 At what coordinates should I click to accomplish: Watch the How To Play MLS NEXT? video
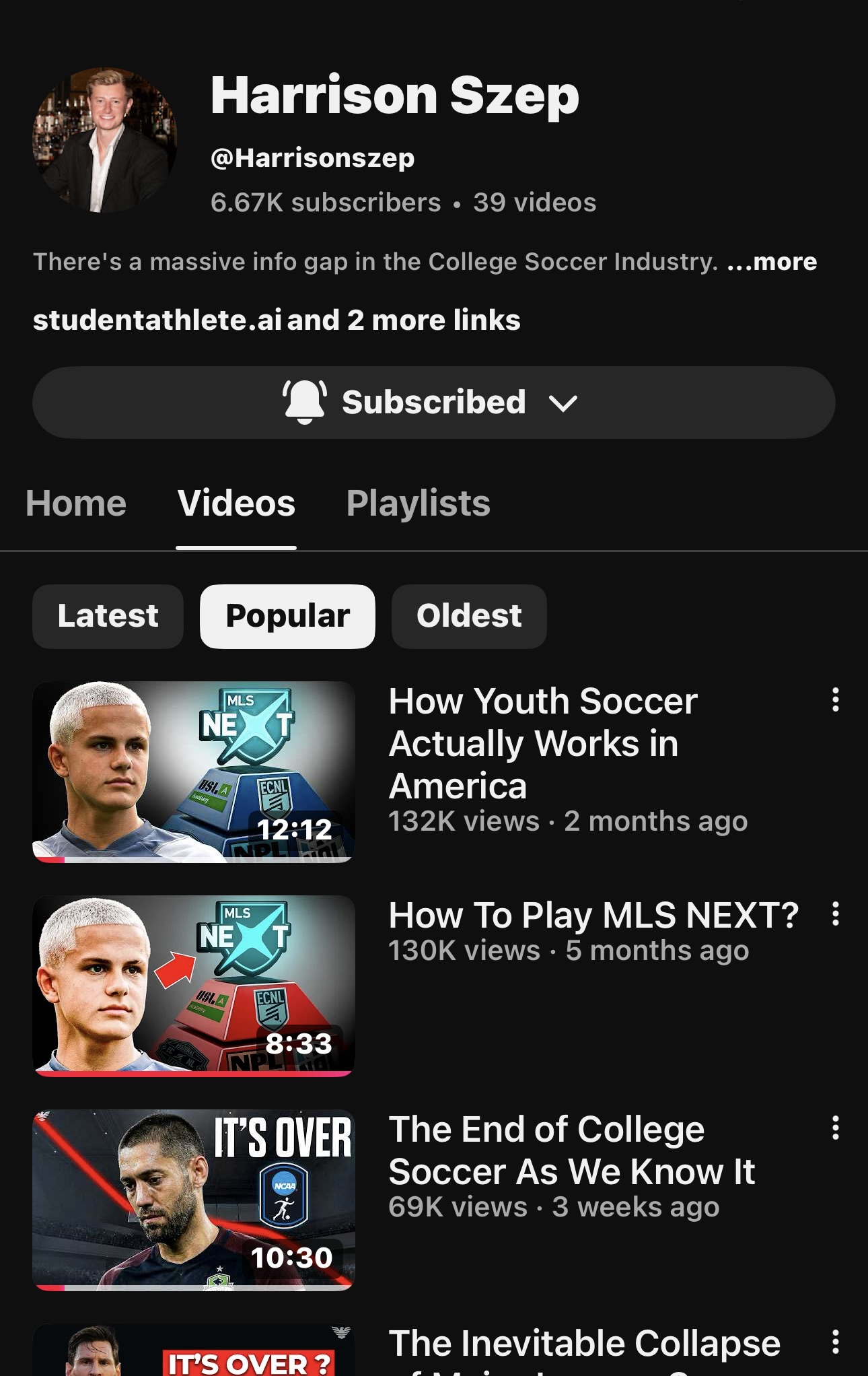(x=194, y=986)
